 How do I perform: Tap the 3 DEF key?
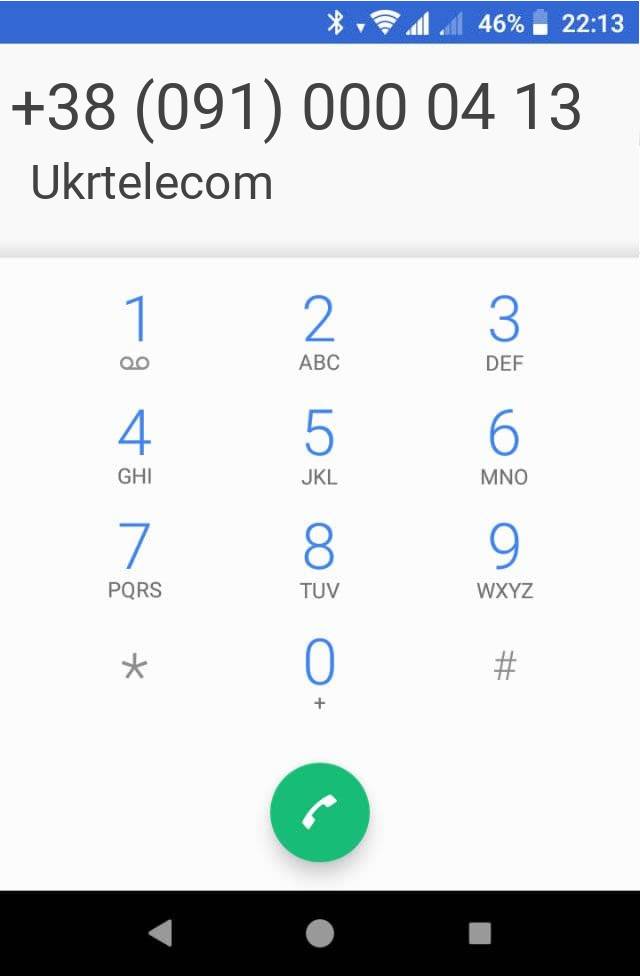(504, 333)
